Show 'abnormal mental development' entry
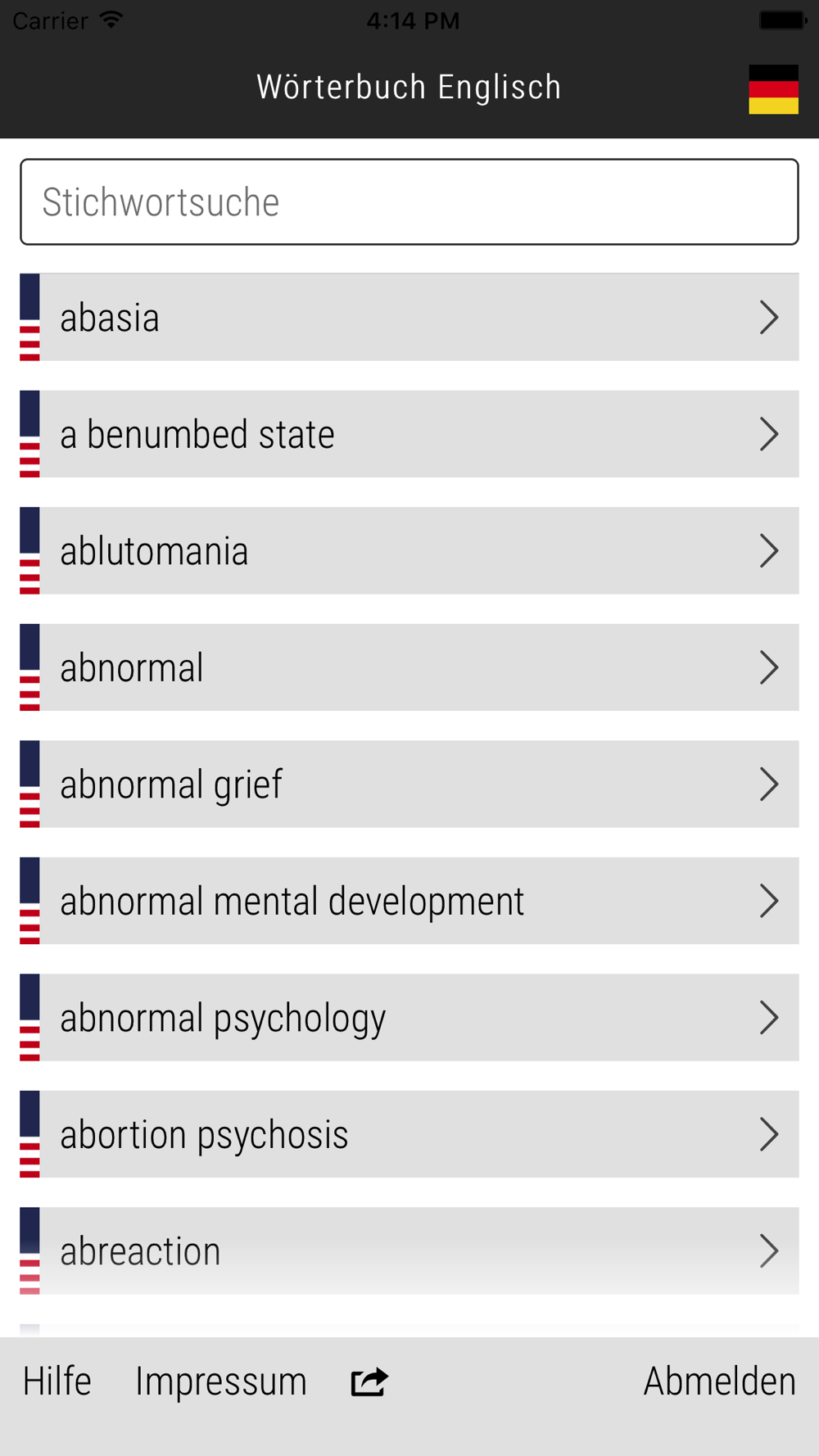This screenshot has width=819, height=1456. click(x=409, y=901)
